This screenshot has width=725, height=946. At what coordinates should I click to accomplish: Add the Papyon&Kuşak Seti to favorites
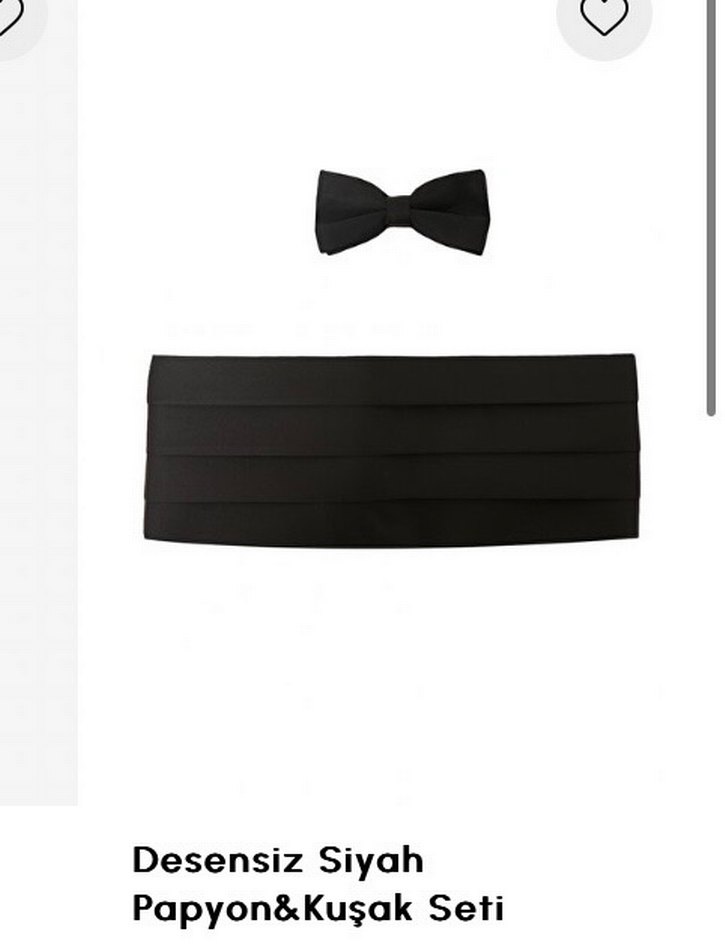coord(603,17)
